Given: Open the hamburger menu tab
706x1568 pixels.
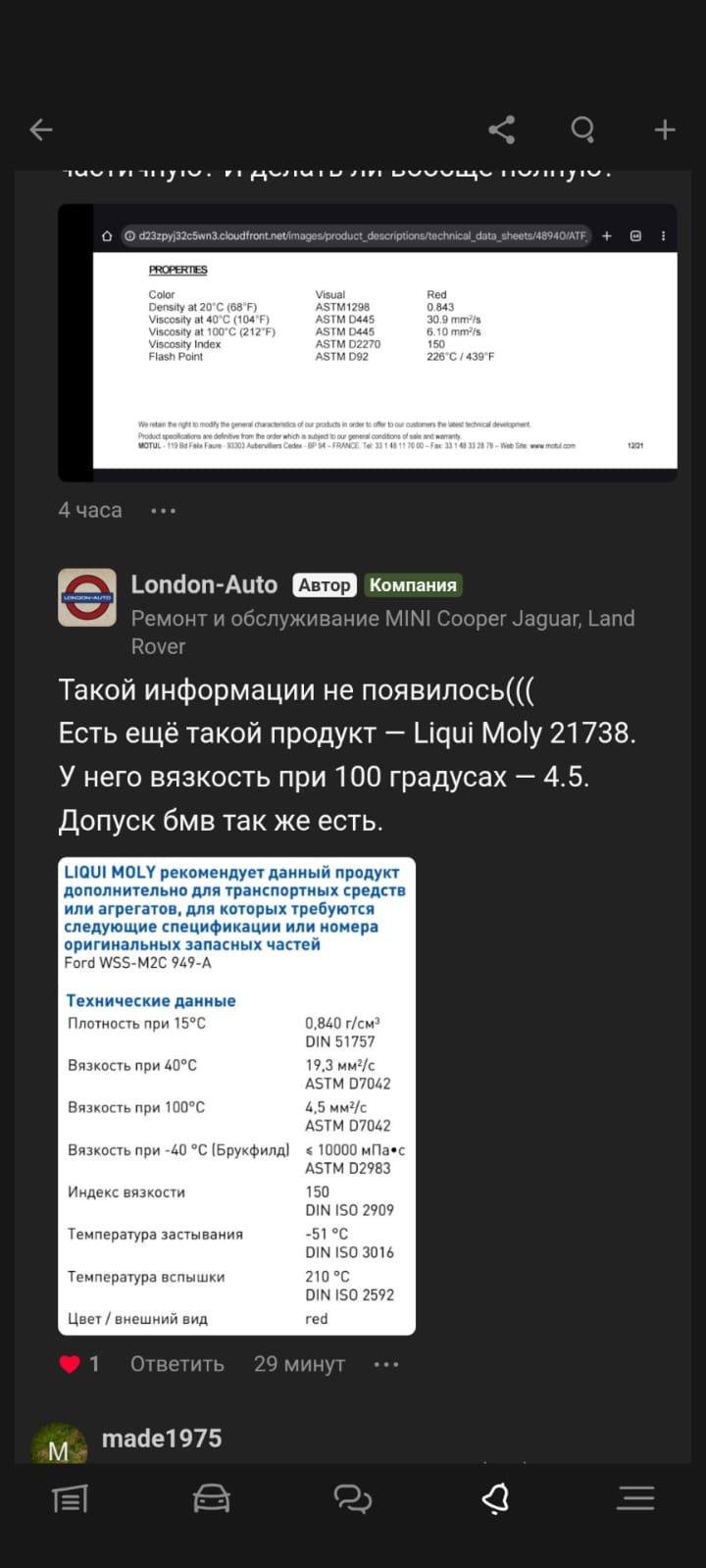Looking at the screenshot, I should pos(635,1498).
